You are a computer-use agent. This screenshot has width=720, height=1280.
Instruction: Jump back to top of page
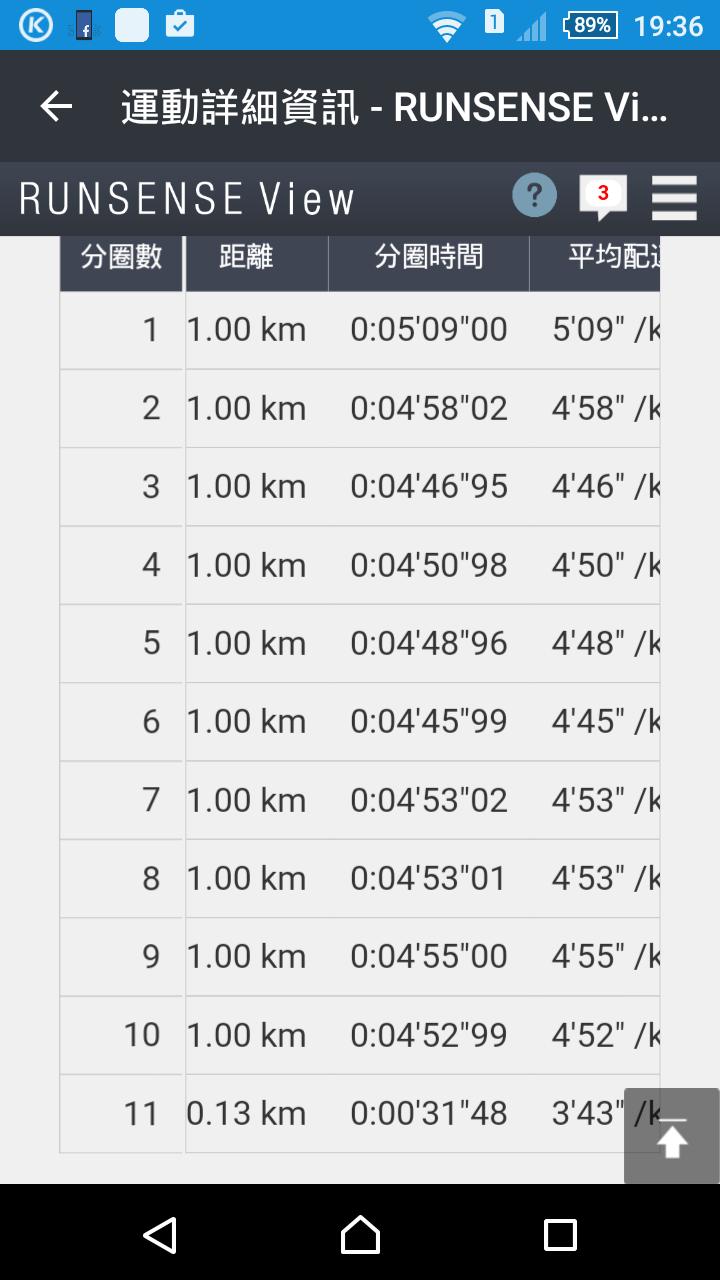[671, 1136]
